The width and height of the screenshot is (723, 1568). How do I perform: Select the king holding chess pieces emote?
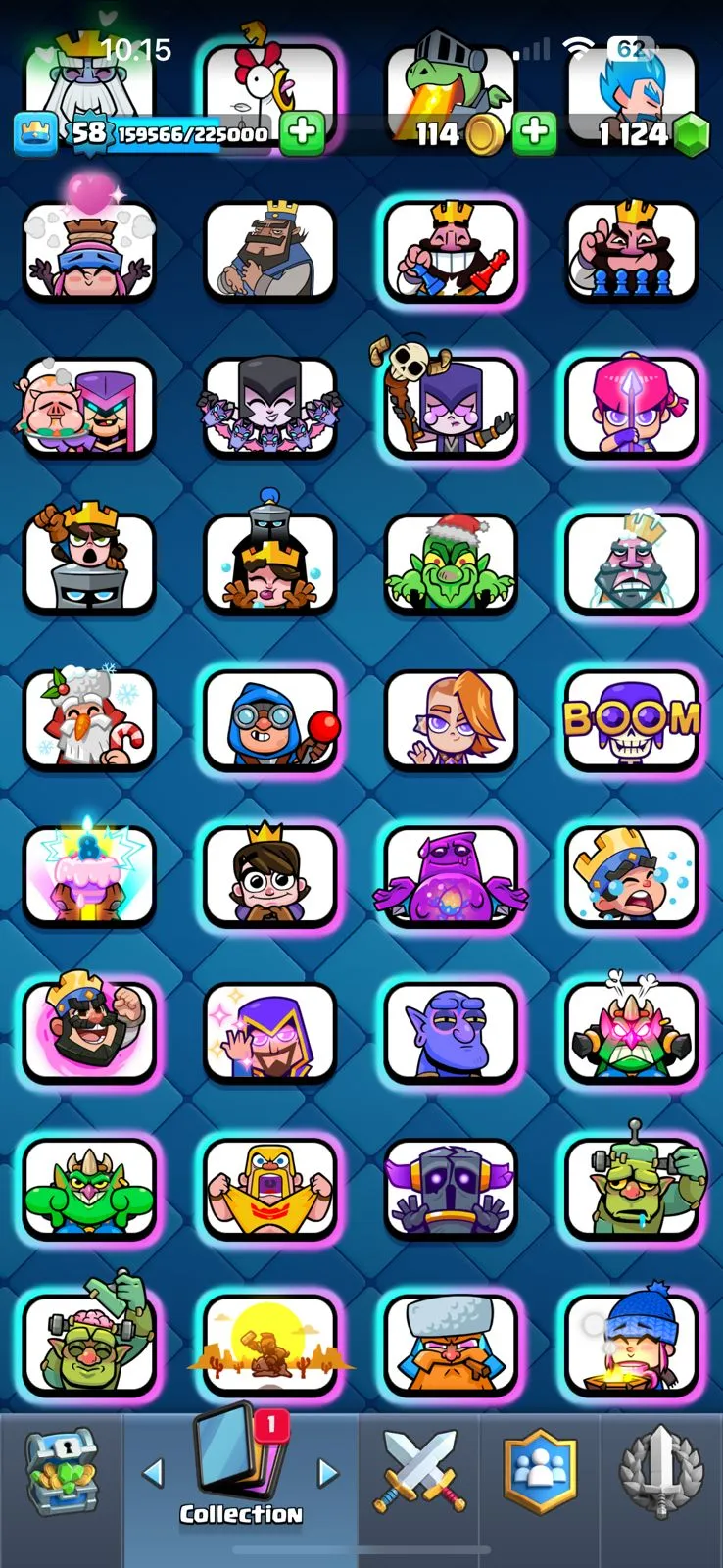(451, 252)
